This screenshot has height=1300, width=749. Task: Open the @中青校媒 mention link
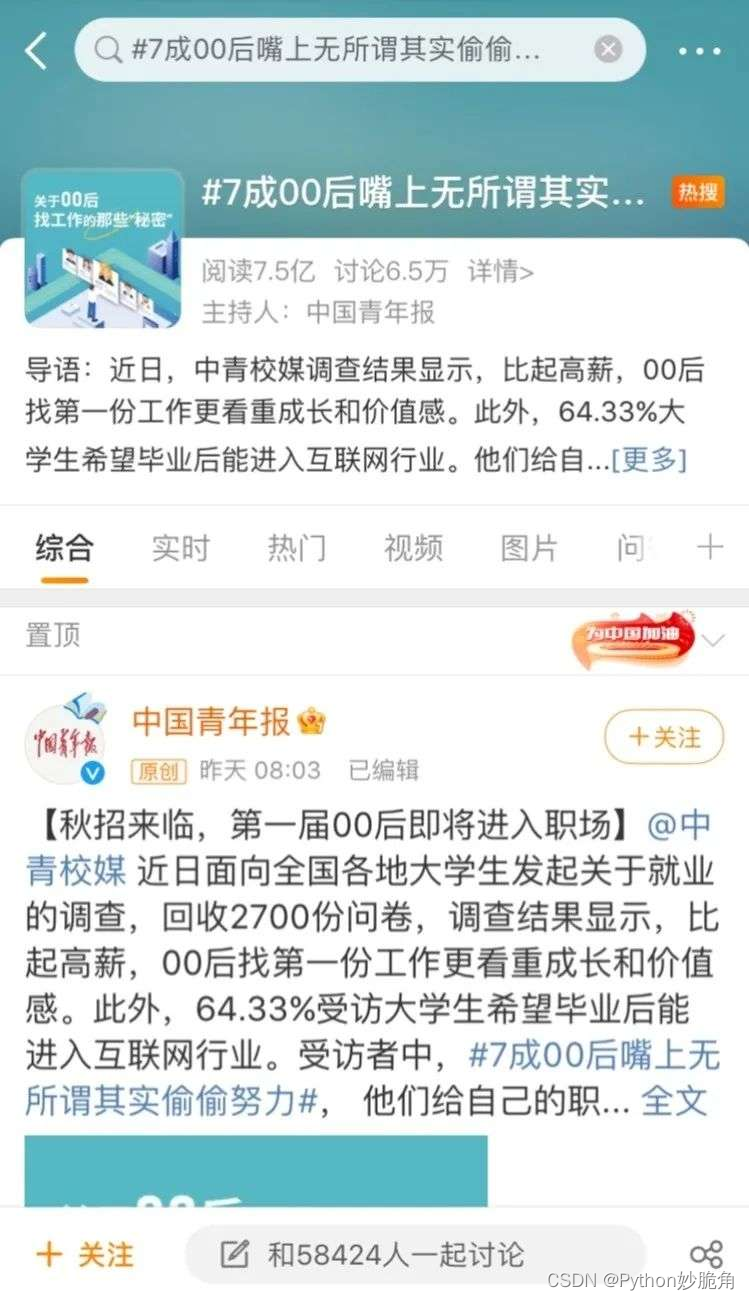pos(680,826)
